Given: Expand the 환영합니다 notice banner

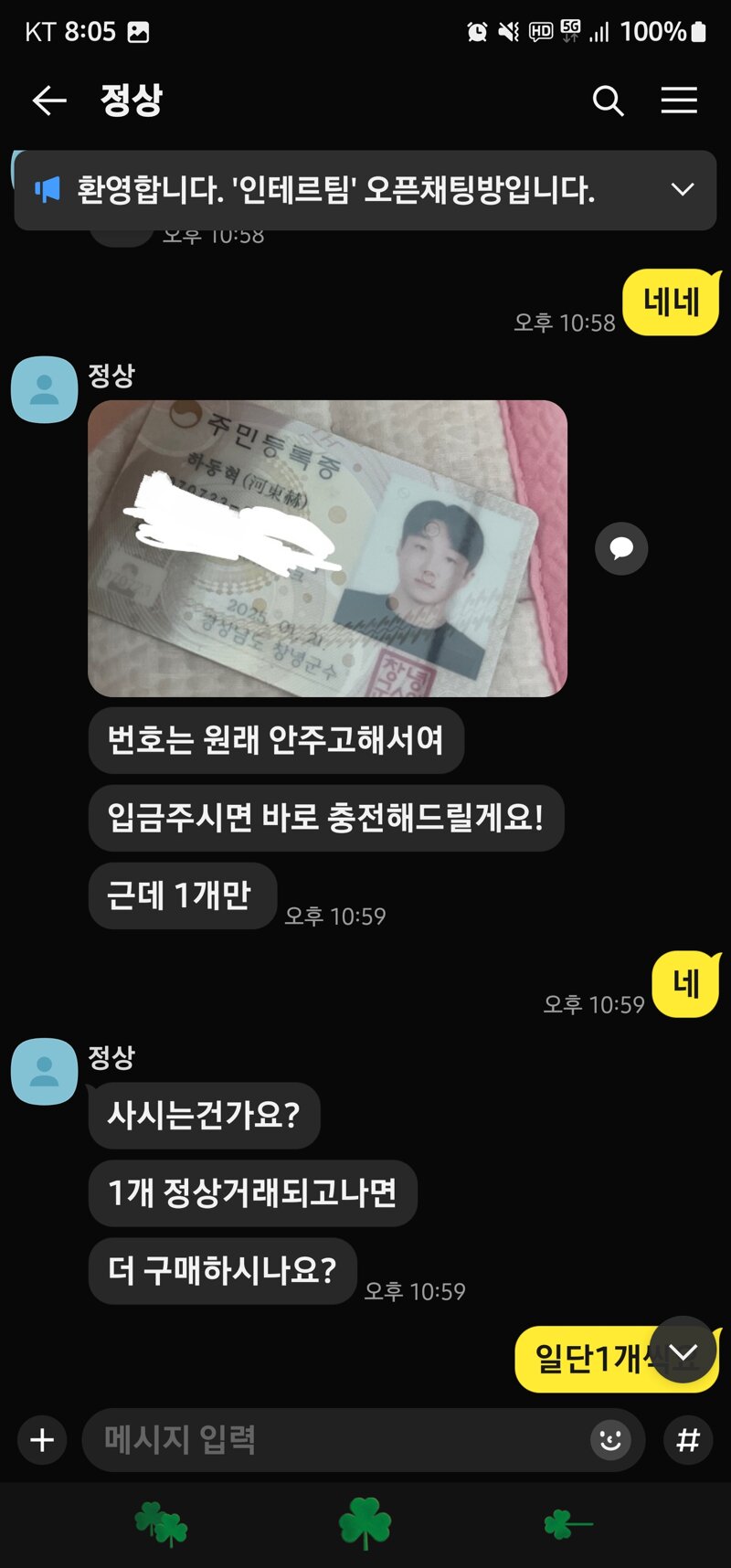Looking at the screenshot, I should [x=683, y=189].
